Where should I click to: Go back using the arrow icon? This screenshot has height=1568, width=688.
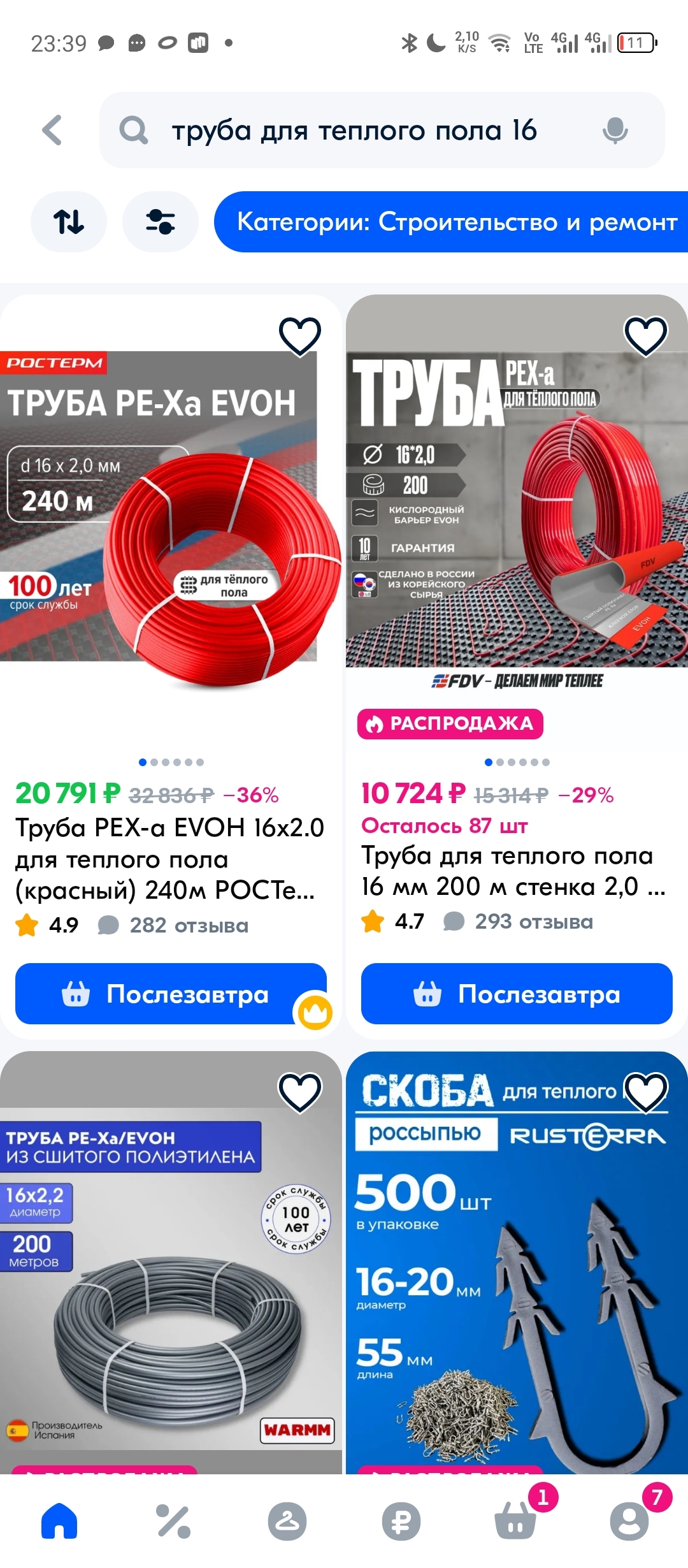tap(53, 130)
